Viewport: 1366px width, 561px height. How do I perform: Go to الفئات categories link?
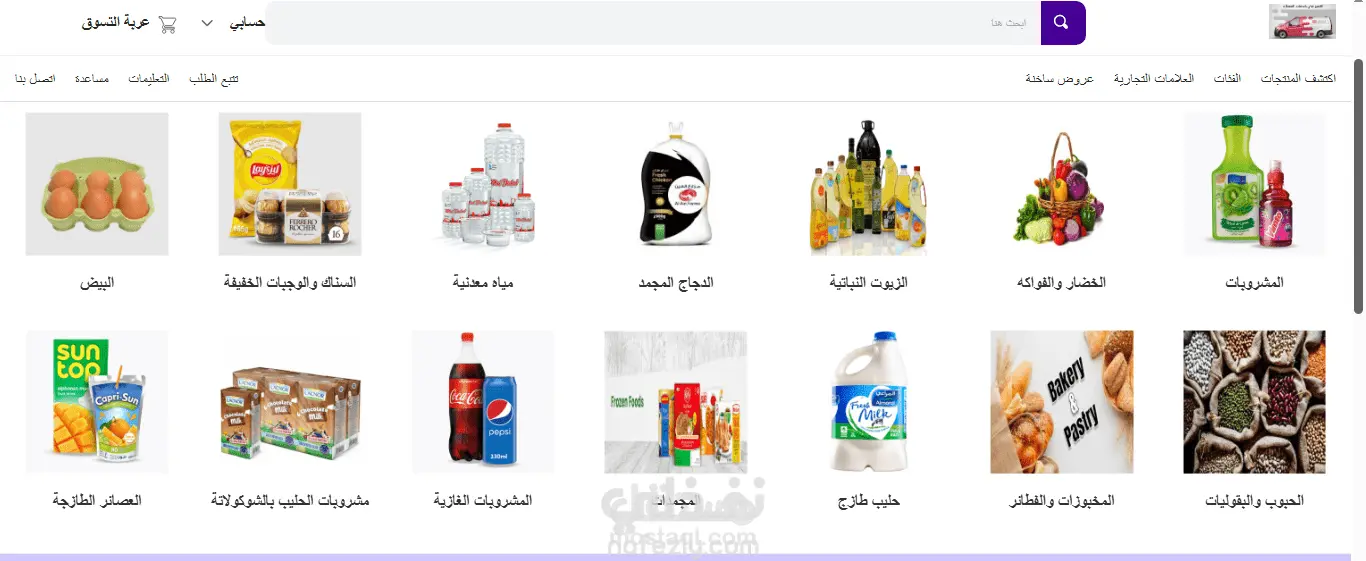[1227, 78]
